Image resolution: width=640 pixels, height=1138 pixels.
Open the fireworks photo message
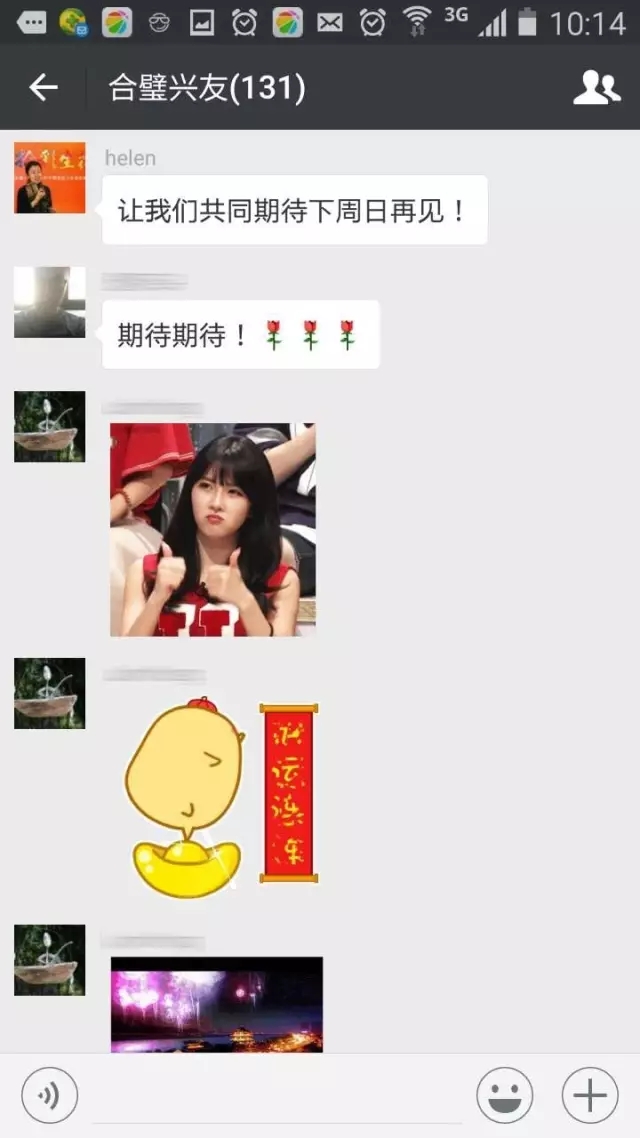coord(217,1003)
